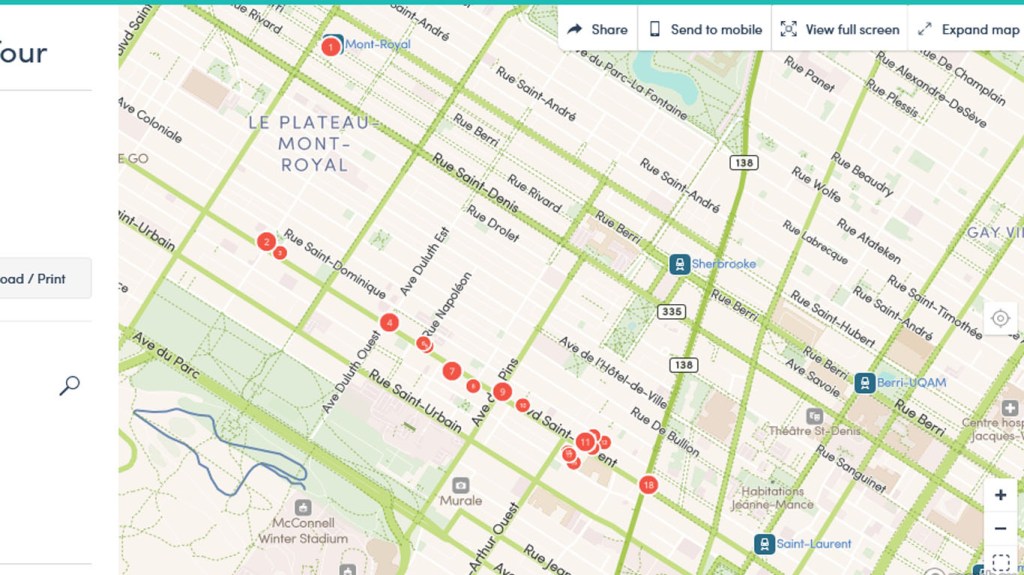Select map marker 1 at Mont-Royal
Screen dimensions: 1024x575
(x=330, y=46)
